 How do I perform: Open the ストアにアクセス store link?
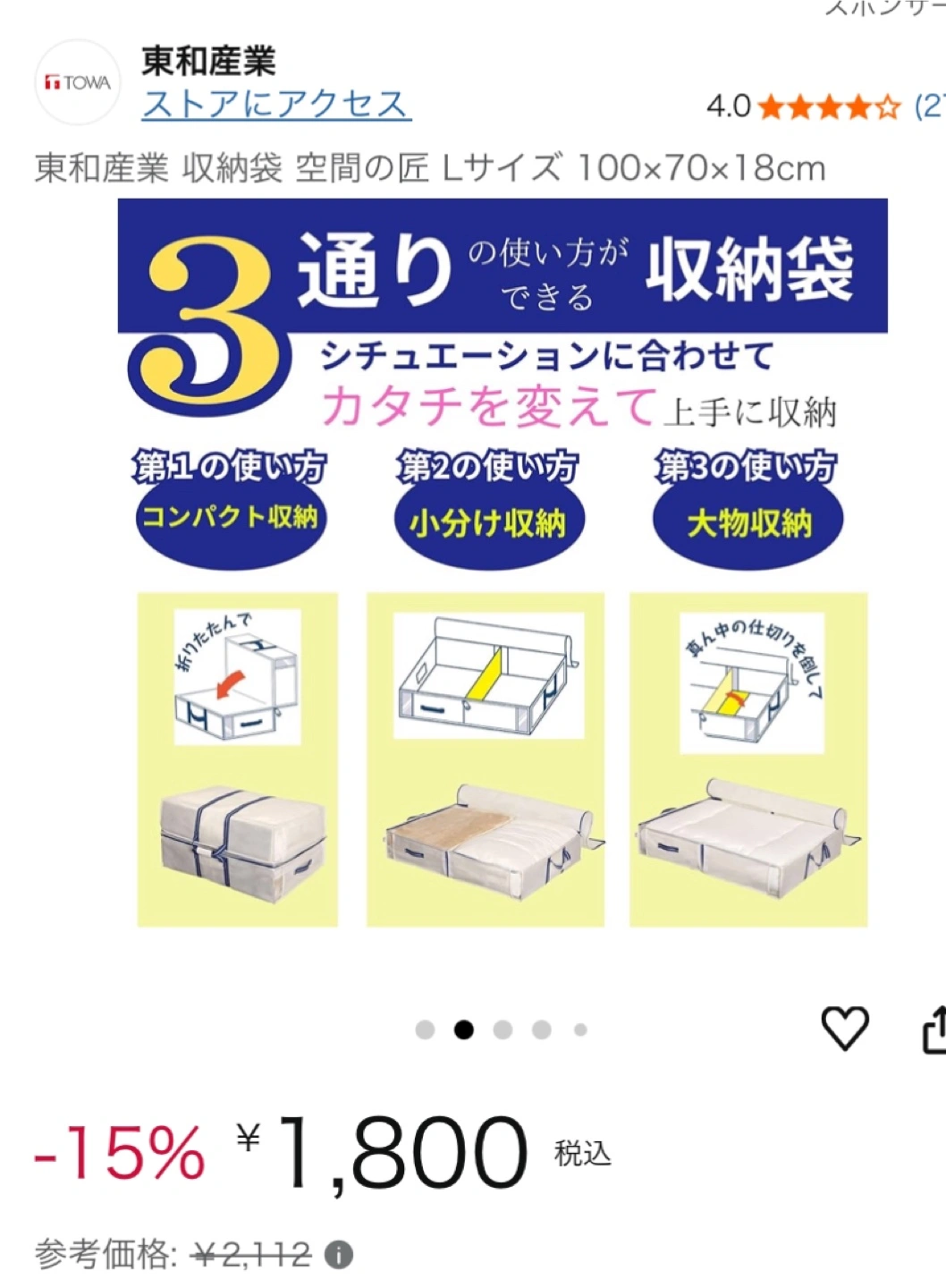[276, 105]
